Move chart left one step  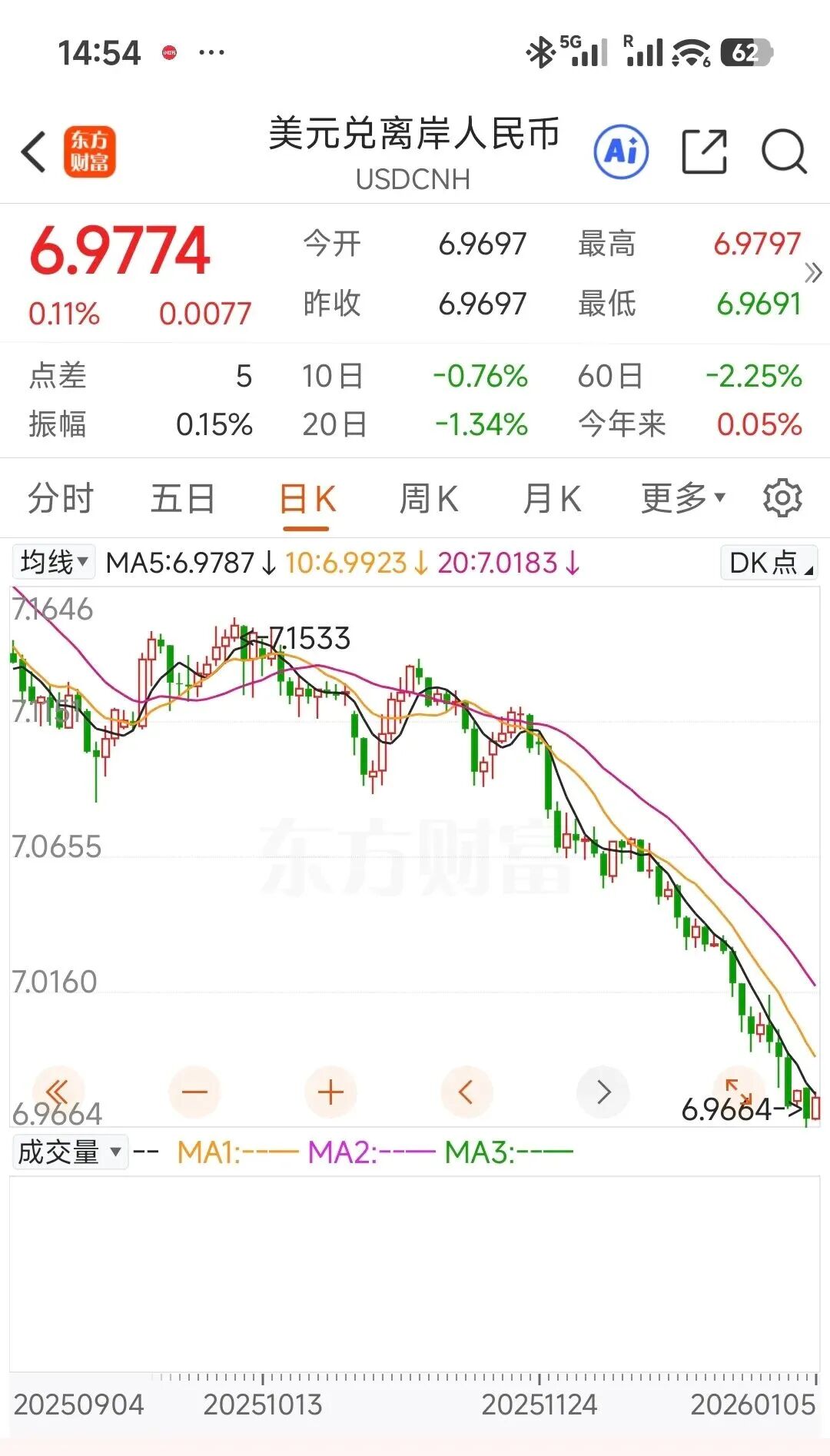click(466, 1092)
